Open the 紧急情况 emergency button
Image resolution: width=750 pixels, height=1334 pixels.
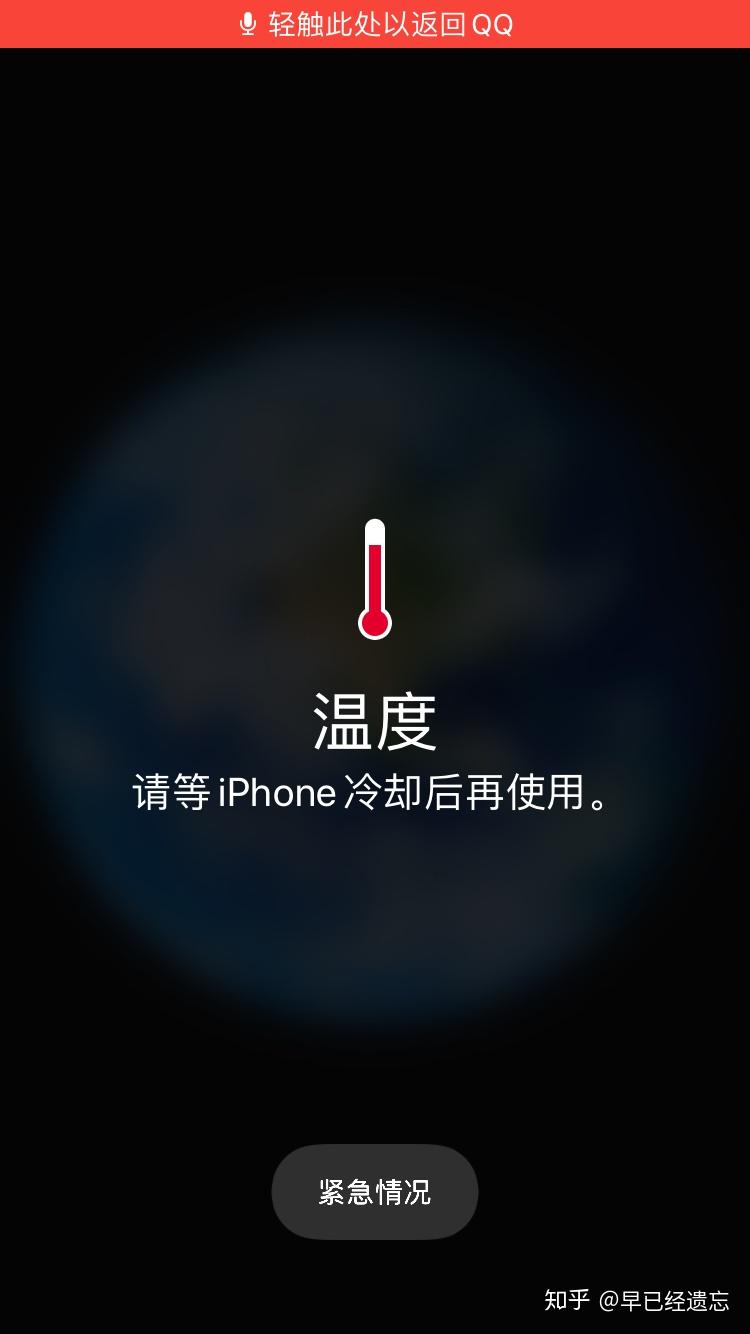(375, 1191)
